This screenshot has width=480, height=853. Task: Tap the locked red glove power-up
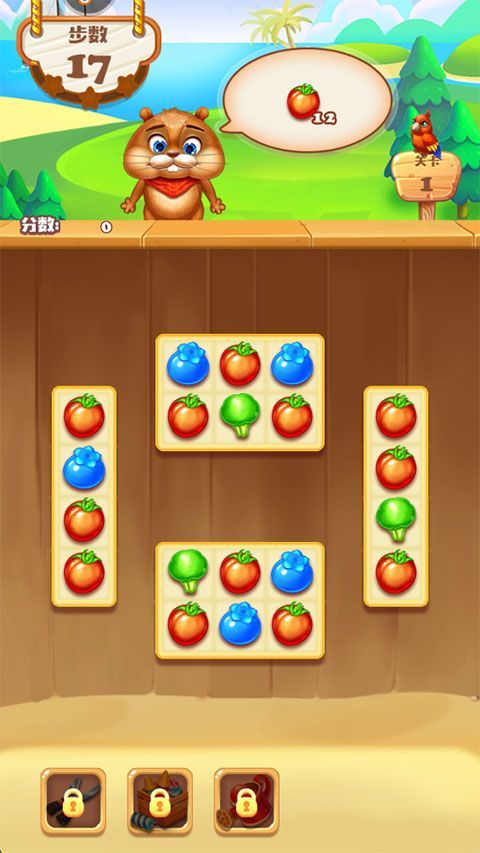click(x=247, y=800)
